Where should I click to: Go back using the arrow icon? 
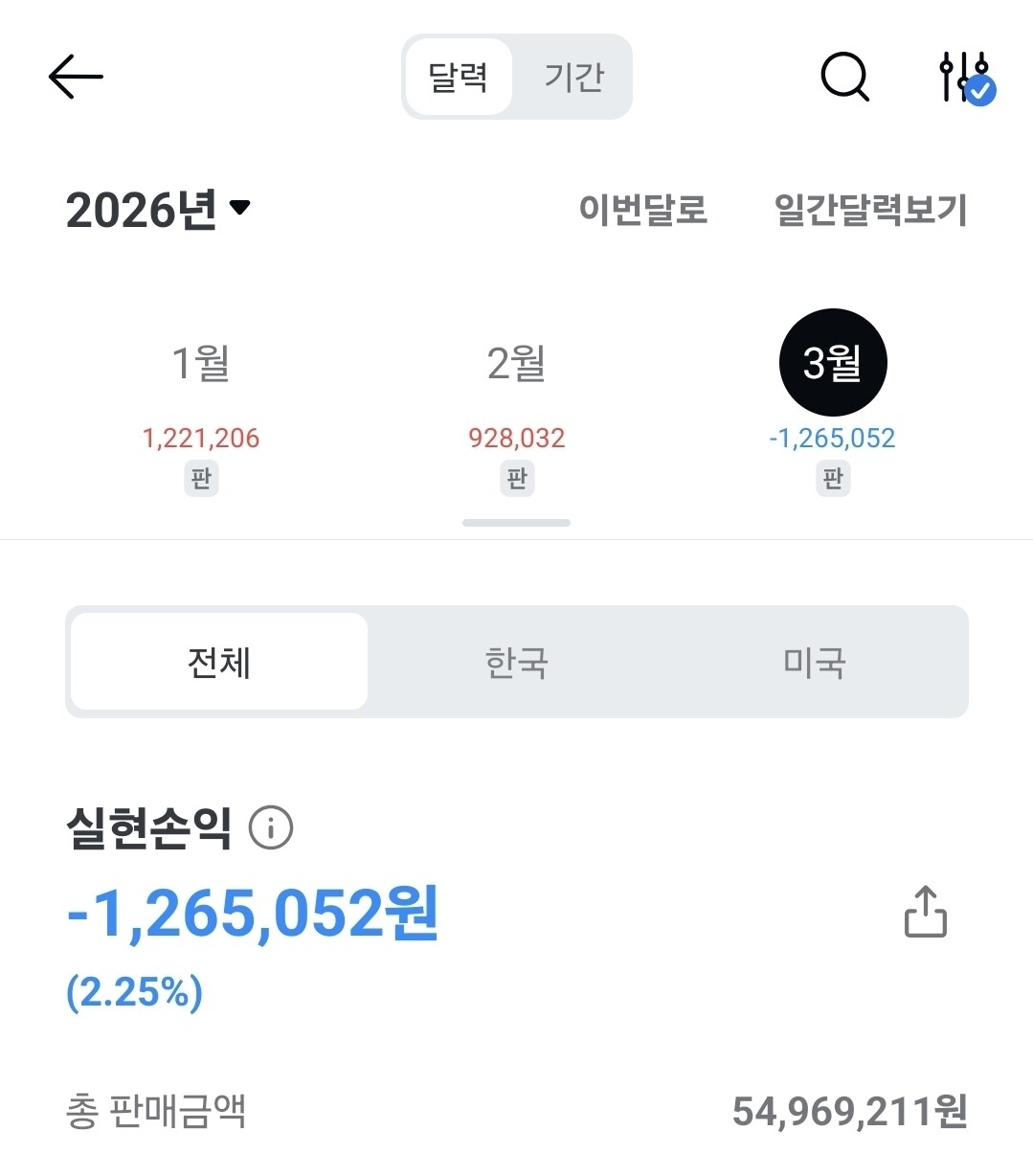[x=76, y=77]
